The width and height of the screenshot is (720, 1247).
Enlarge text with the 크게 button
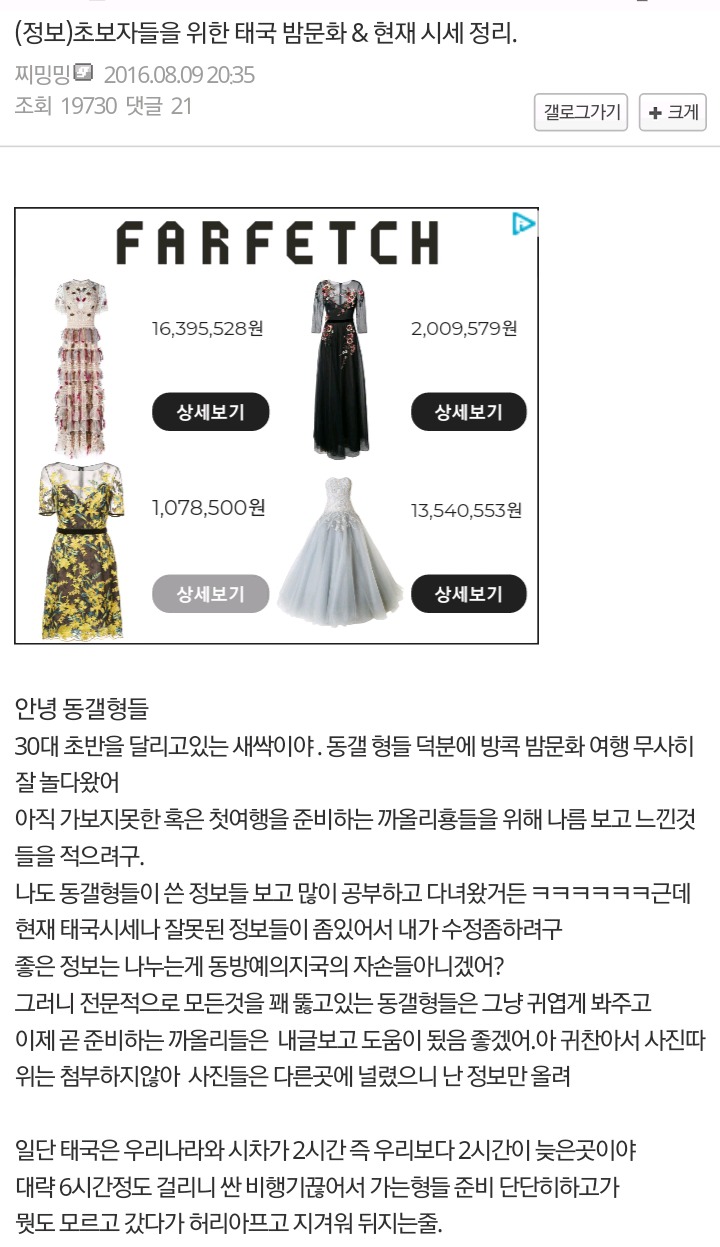673,112
